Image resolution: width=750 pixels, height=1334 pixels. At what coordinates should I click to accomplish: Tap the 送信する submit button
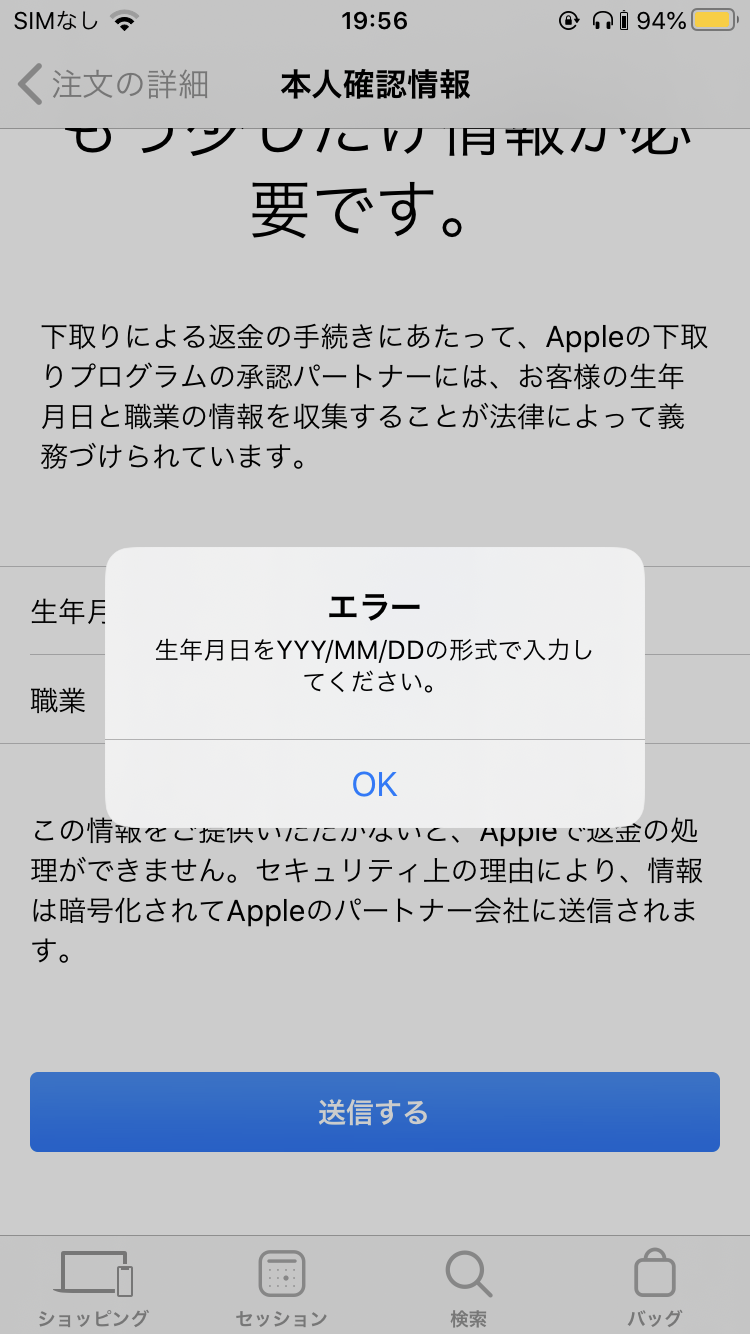tap(375, 1112)
